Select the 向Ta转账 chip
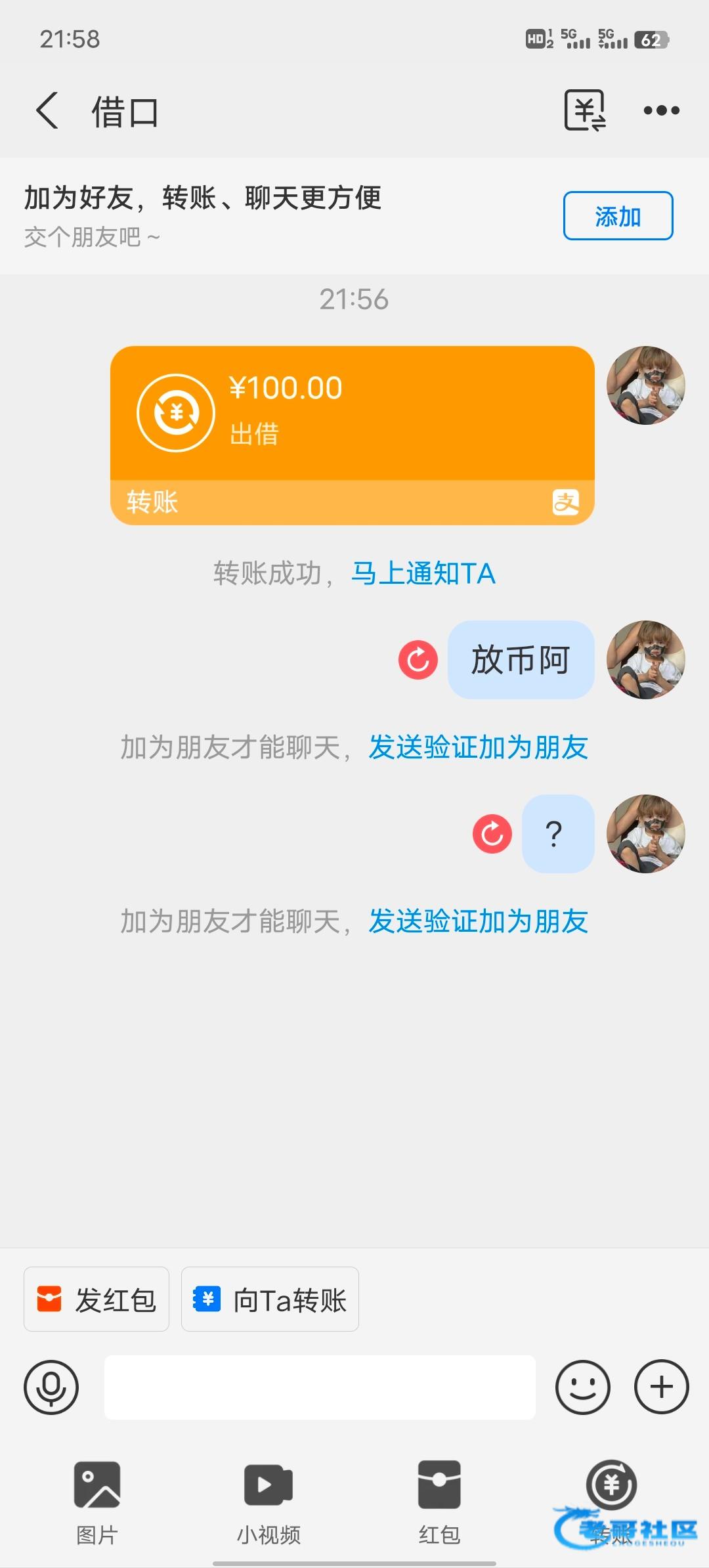709x1568 pixels. [x=270, y=1299]
